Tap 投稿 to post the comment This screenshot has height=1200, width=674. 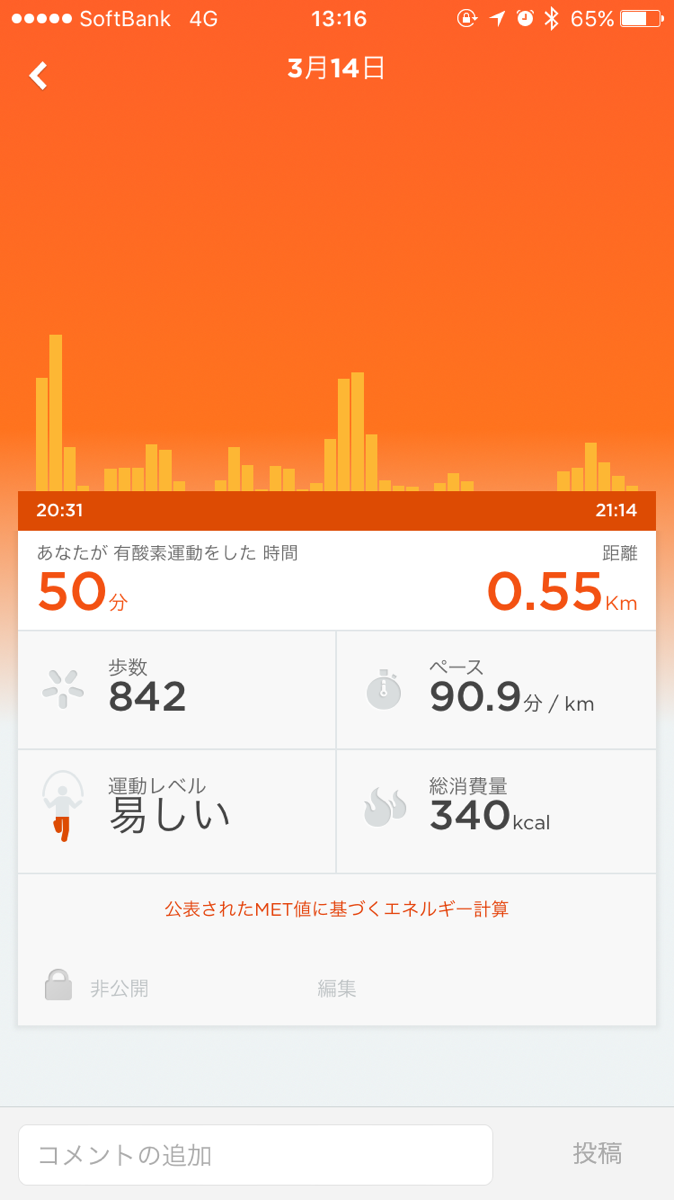point(597,1154)
